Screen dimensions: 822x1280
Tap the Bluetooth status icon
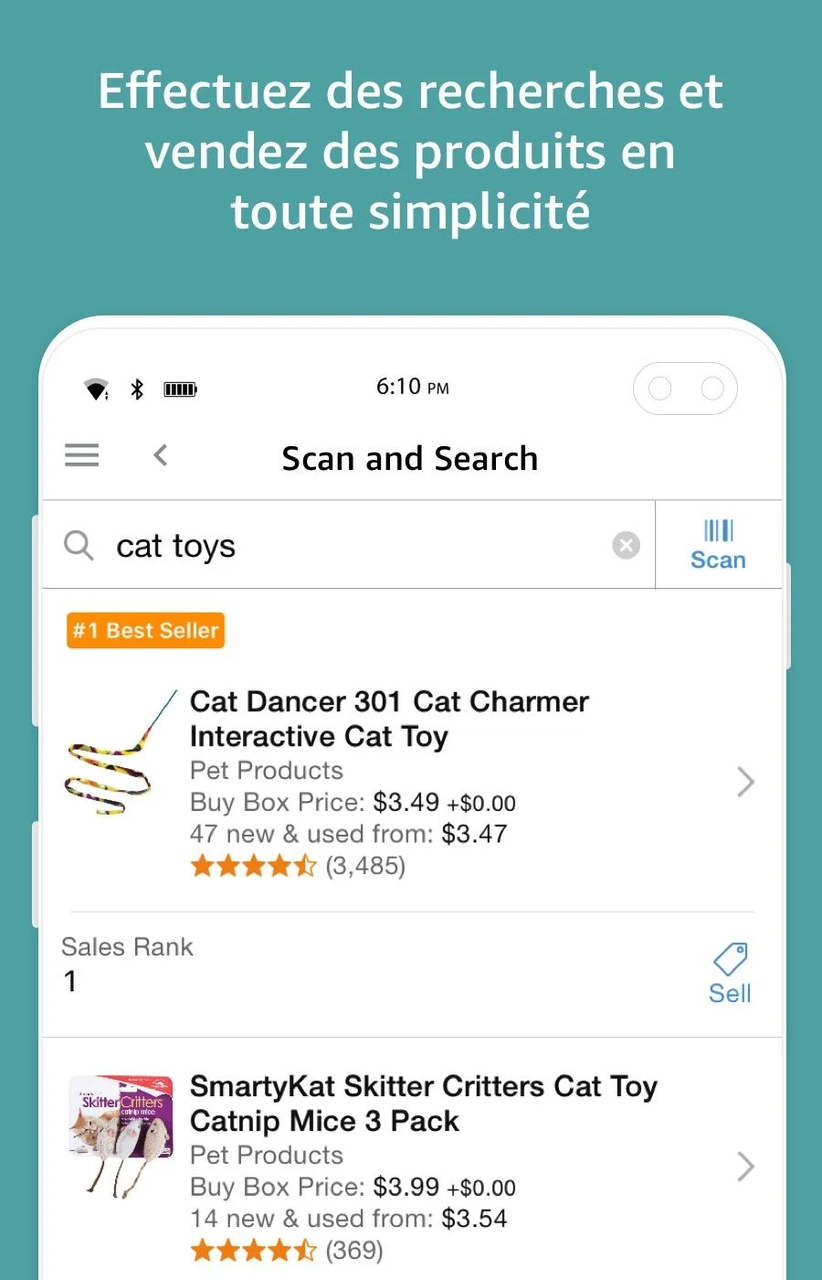138,388
